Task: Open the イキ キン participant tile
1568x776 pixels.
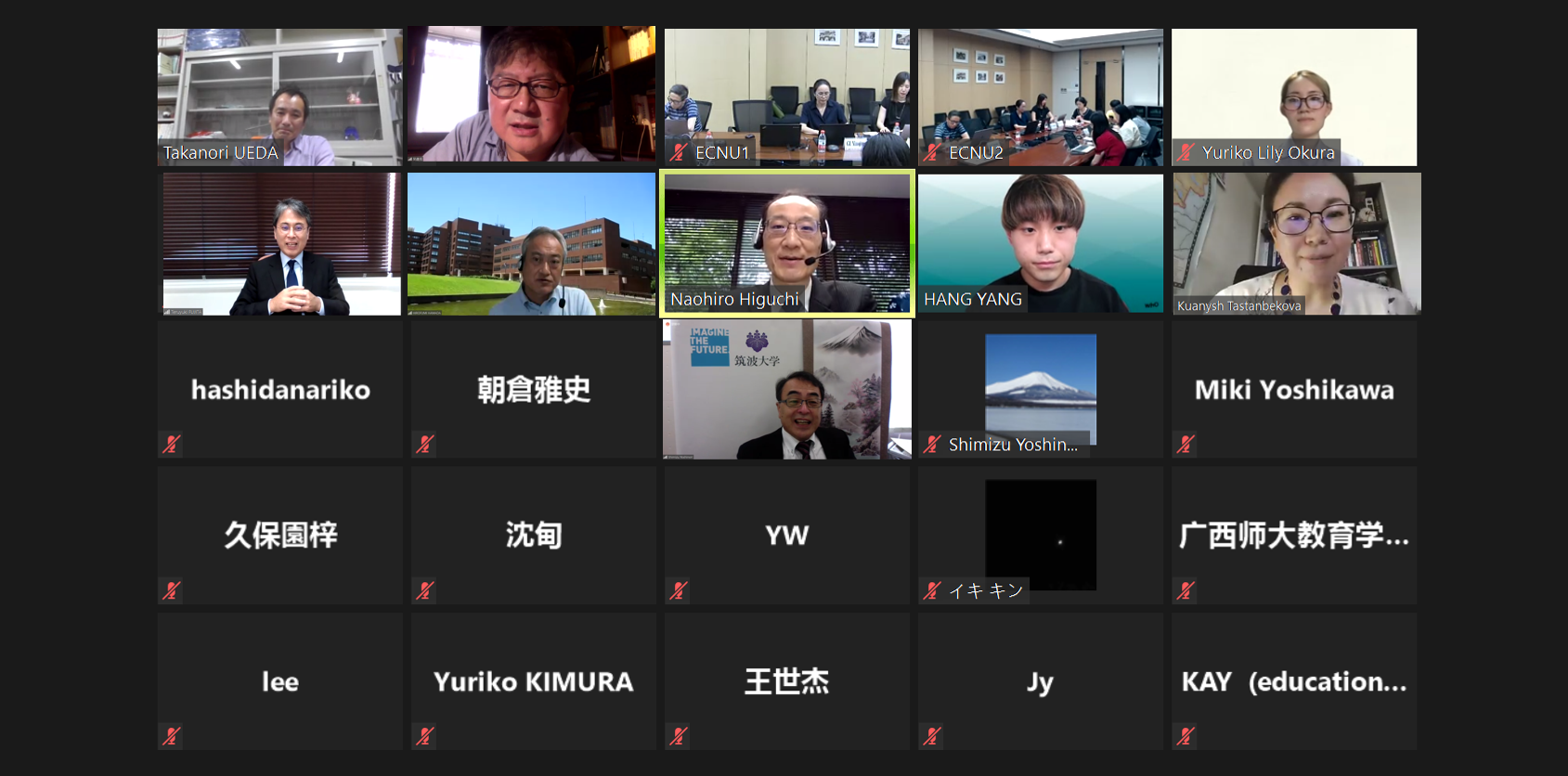Action: pyautogui.click(x=1040, y=535)
